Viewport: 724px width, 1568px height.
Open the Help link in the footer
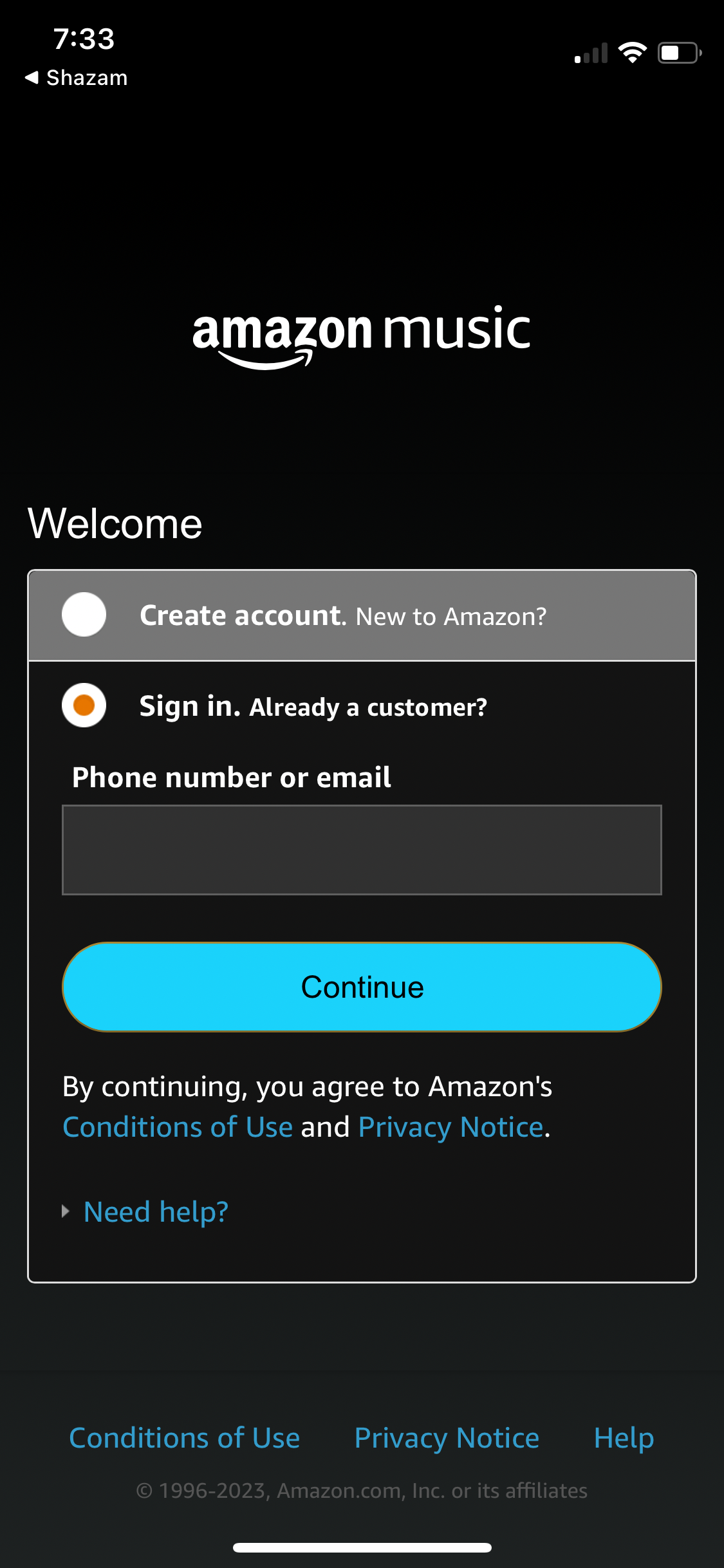[624, 1437]
